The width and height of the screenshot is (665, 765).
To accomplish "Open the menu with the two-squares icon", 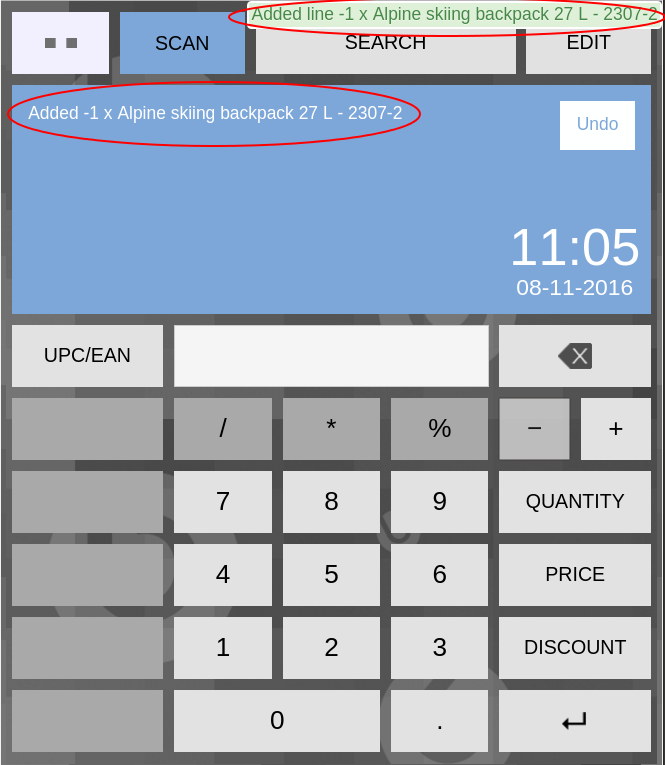I will click(60, 43).
